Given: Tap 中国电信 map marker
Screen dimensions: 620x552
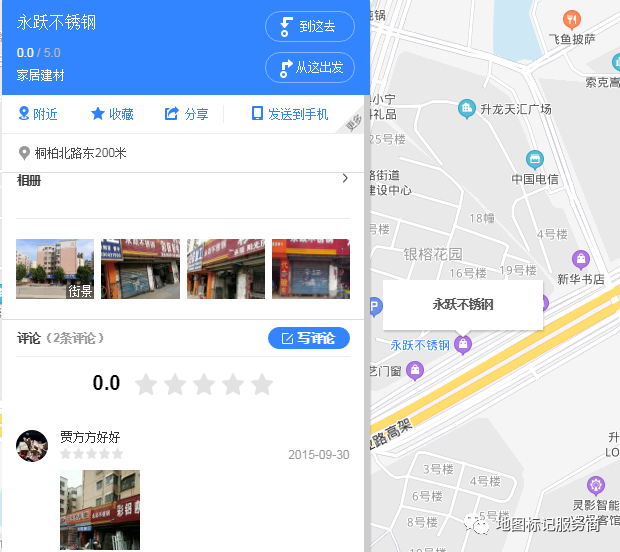Looking at the screenshot, I should (x=535, y=160).
